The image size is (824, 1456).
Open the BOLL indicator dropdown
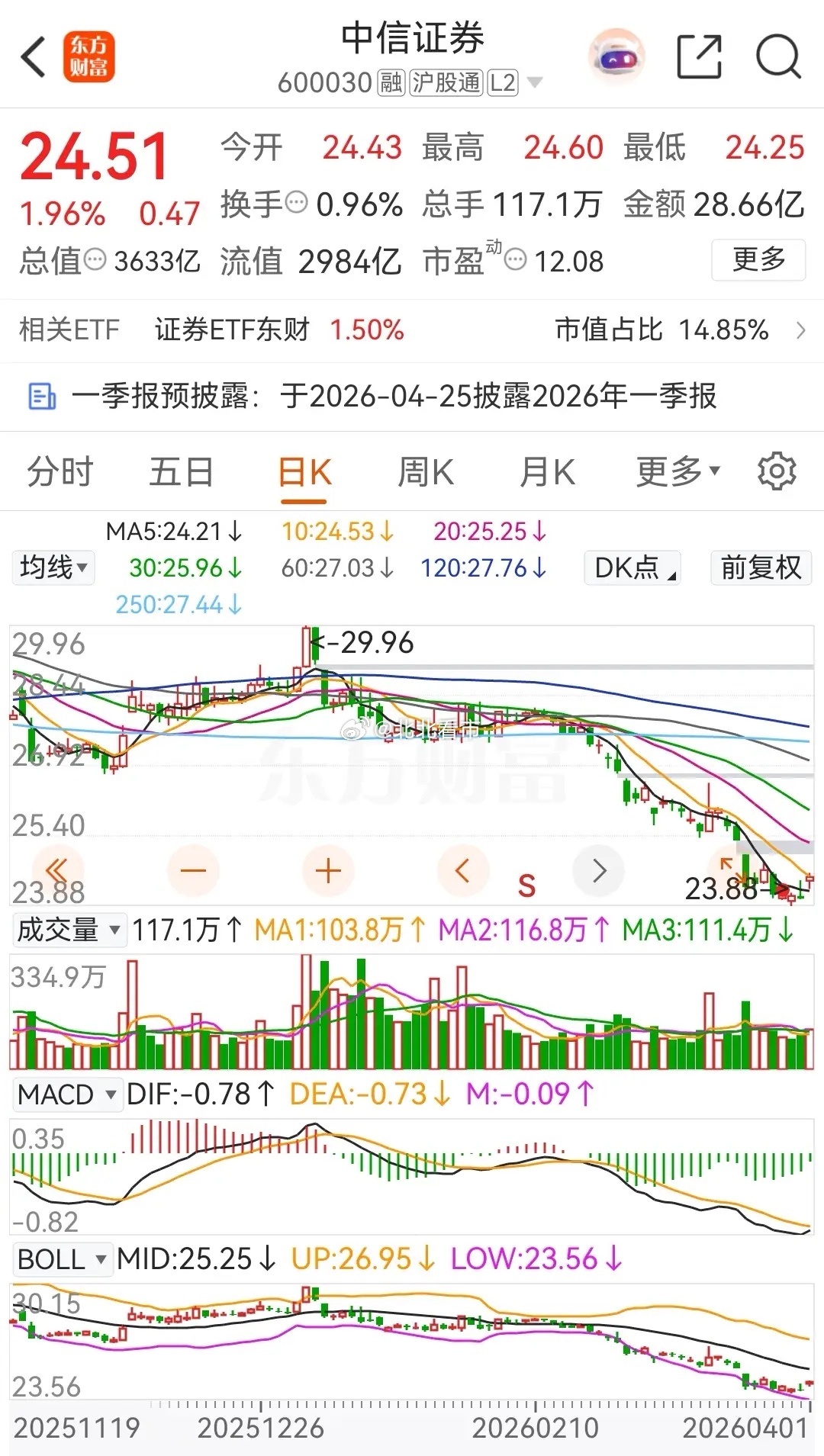tap(63, 1260)
